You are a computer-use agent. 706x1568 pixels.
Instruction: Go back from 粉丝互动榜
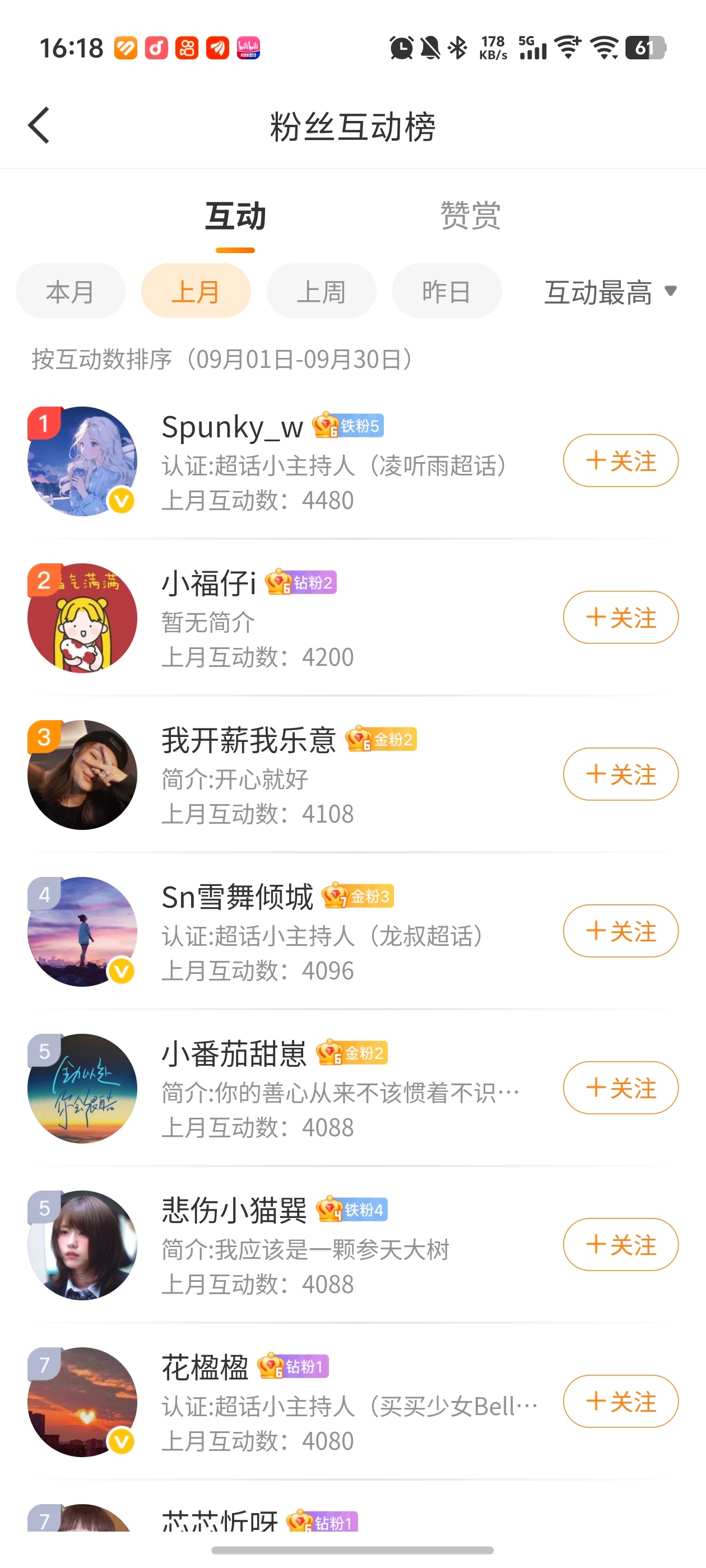tap(39, 126)
